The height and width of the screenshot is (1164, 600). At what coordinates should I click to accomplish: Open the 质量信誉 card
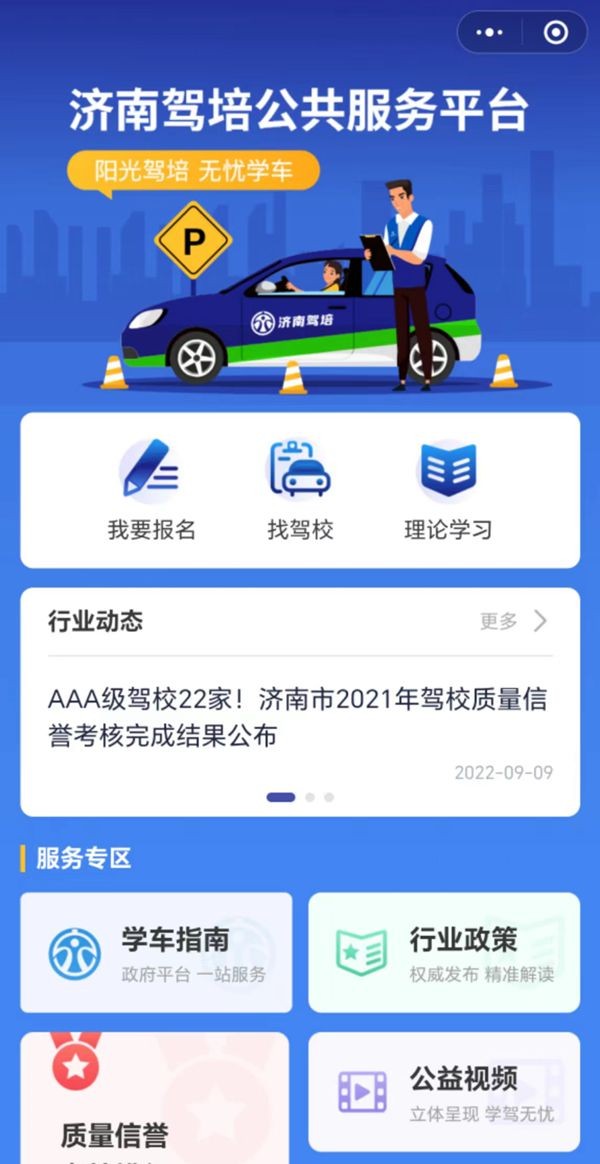click(154, 1100)
